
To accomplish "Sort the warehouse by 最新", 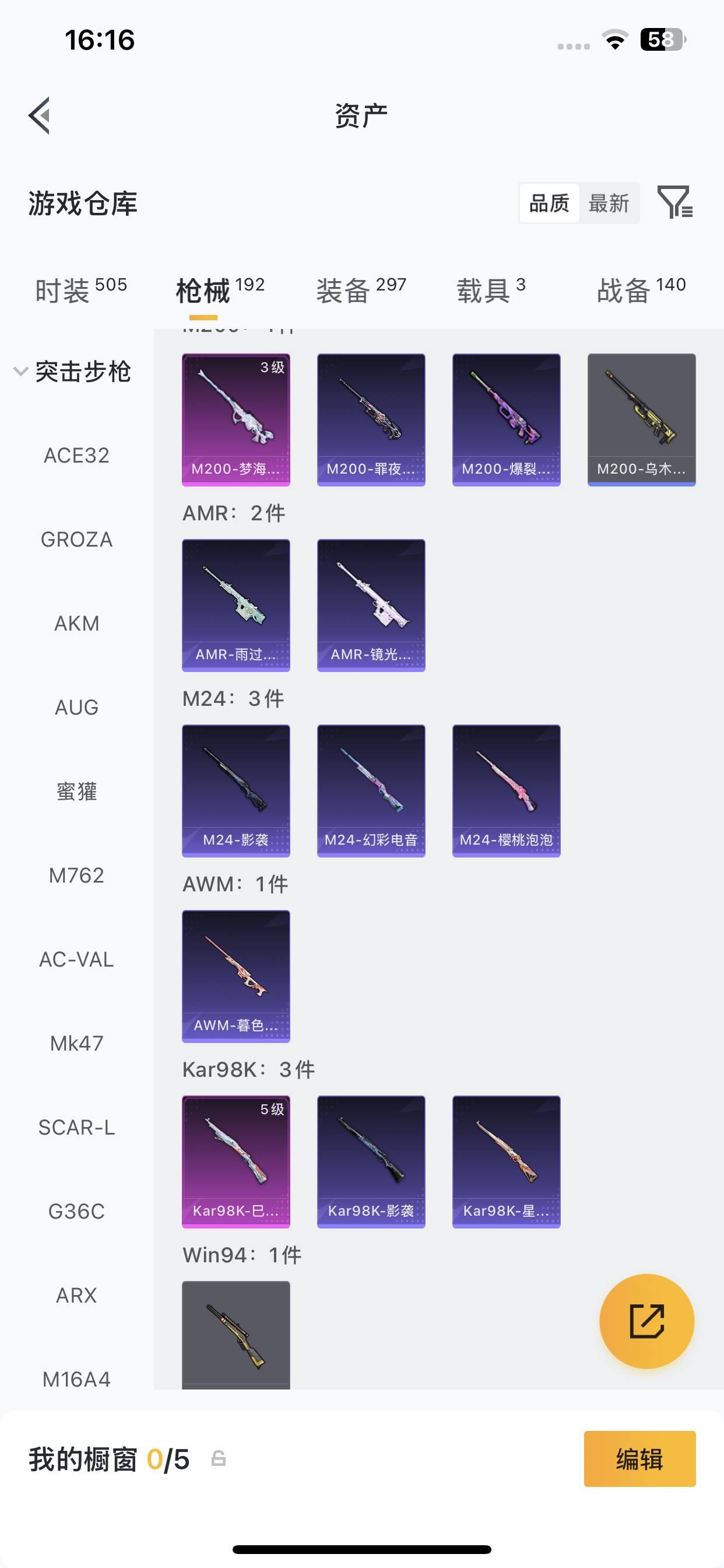I will click(609, 204).
